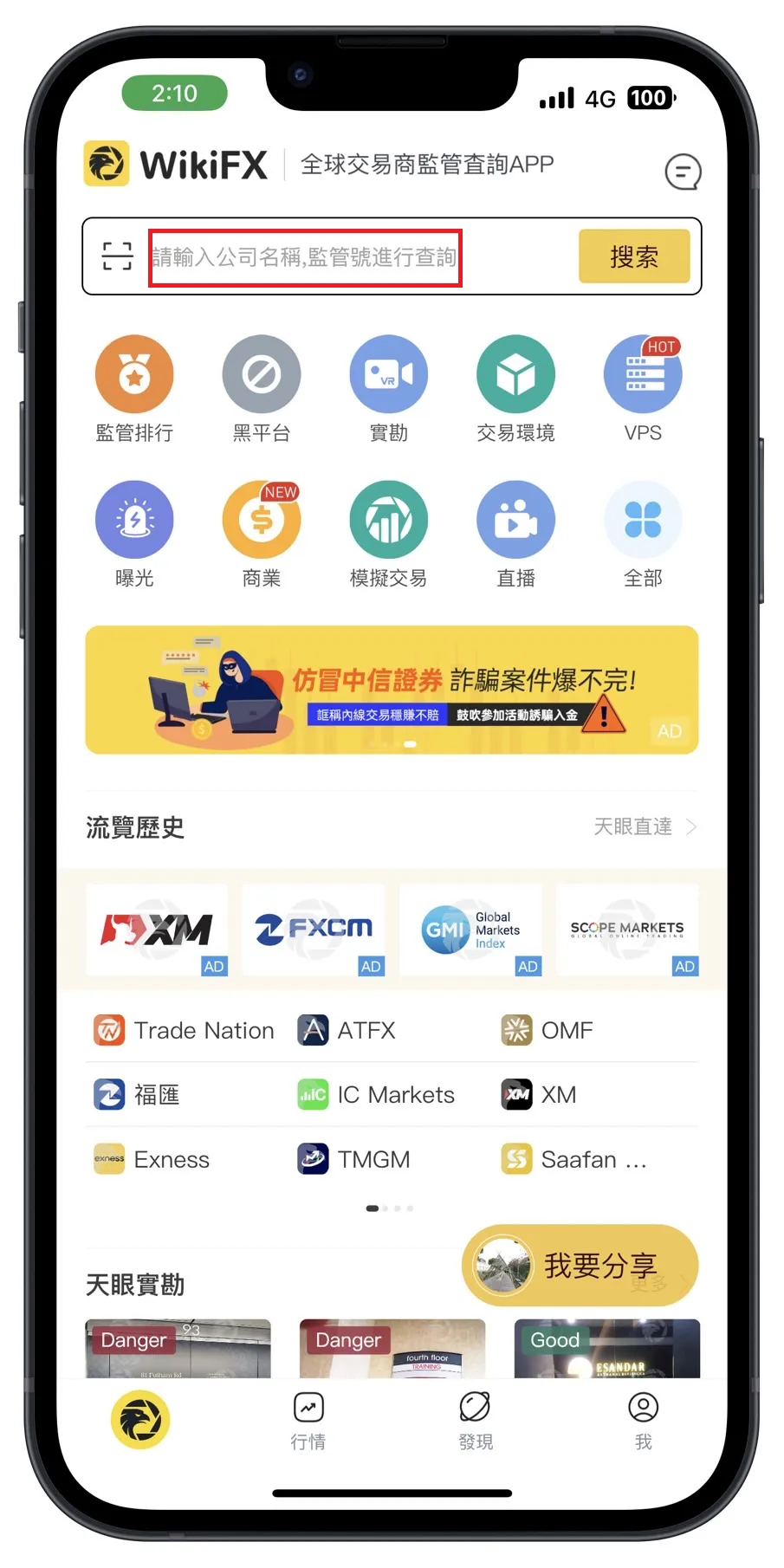The height and width of the screenshot is (1568, 784).
Task: Tap the yellow 搜索 button
Action: [634, 256]
